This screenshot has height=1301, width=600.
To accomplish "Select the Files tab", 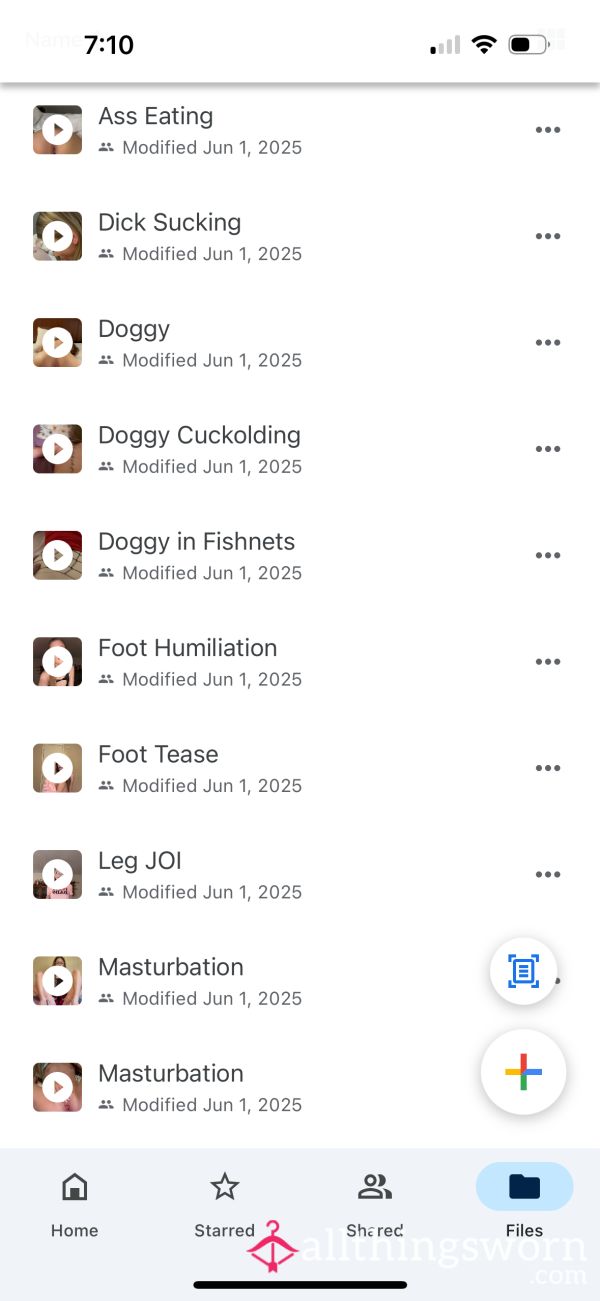I will pyautogui.click(x=524, y=1203).
